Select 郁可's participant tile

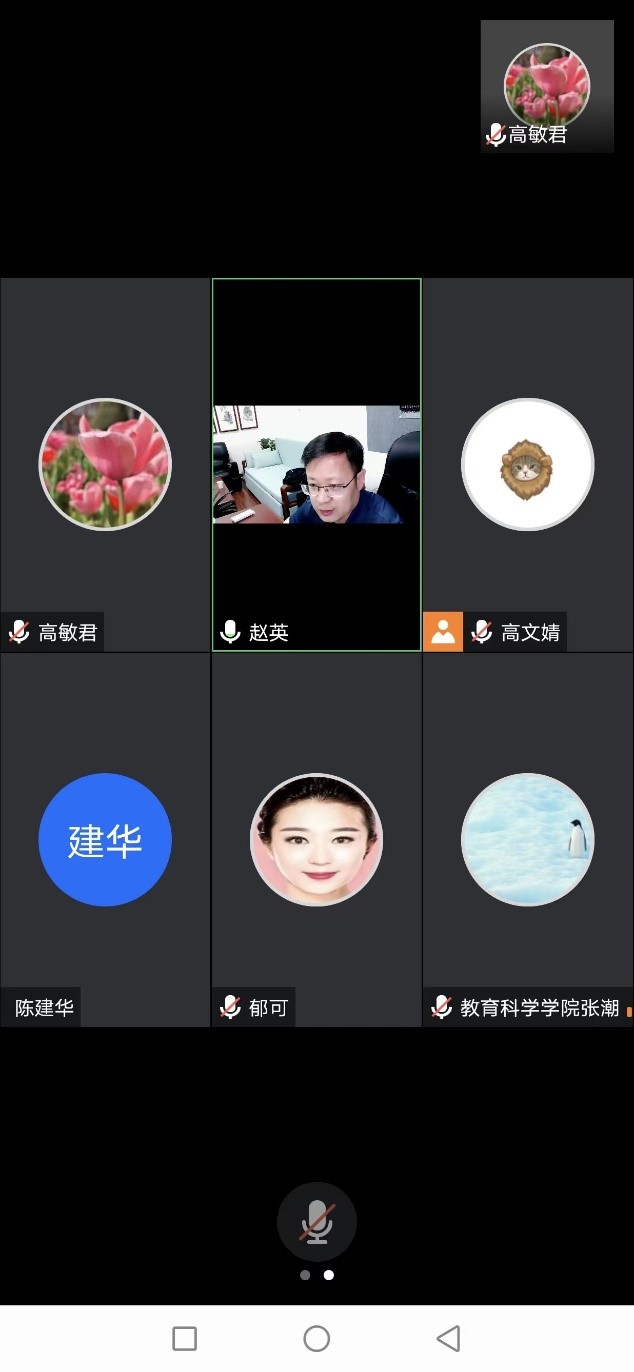[316, 839]
